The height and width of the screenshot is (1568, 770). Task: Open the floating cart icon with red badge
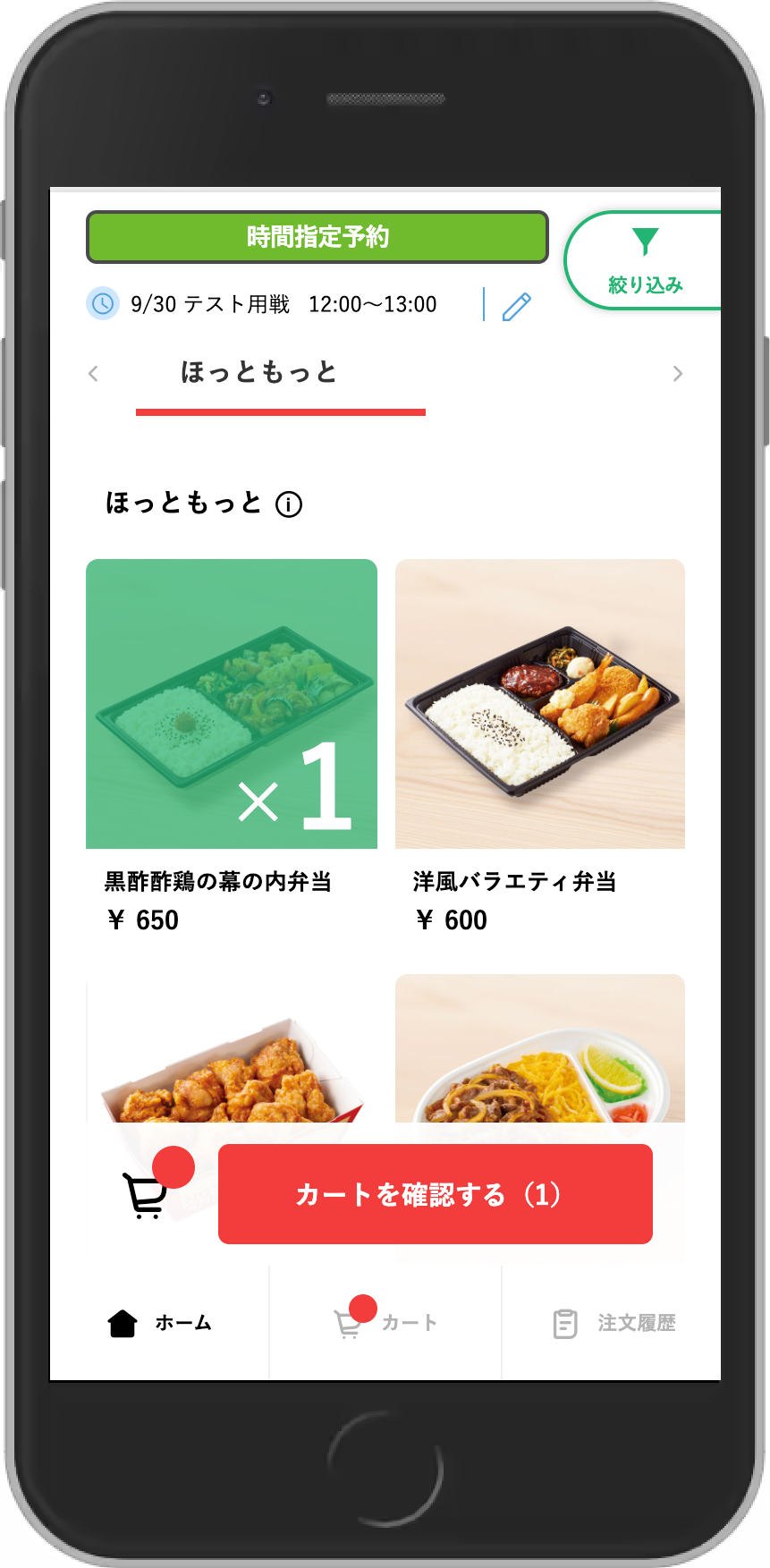coord(146,1195)
